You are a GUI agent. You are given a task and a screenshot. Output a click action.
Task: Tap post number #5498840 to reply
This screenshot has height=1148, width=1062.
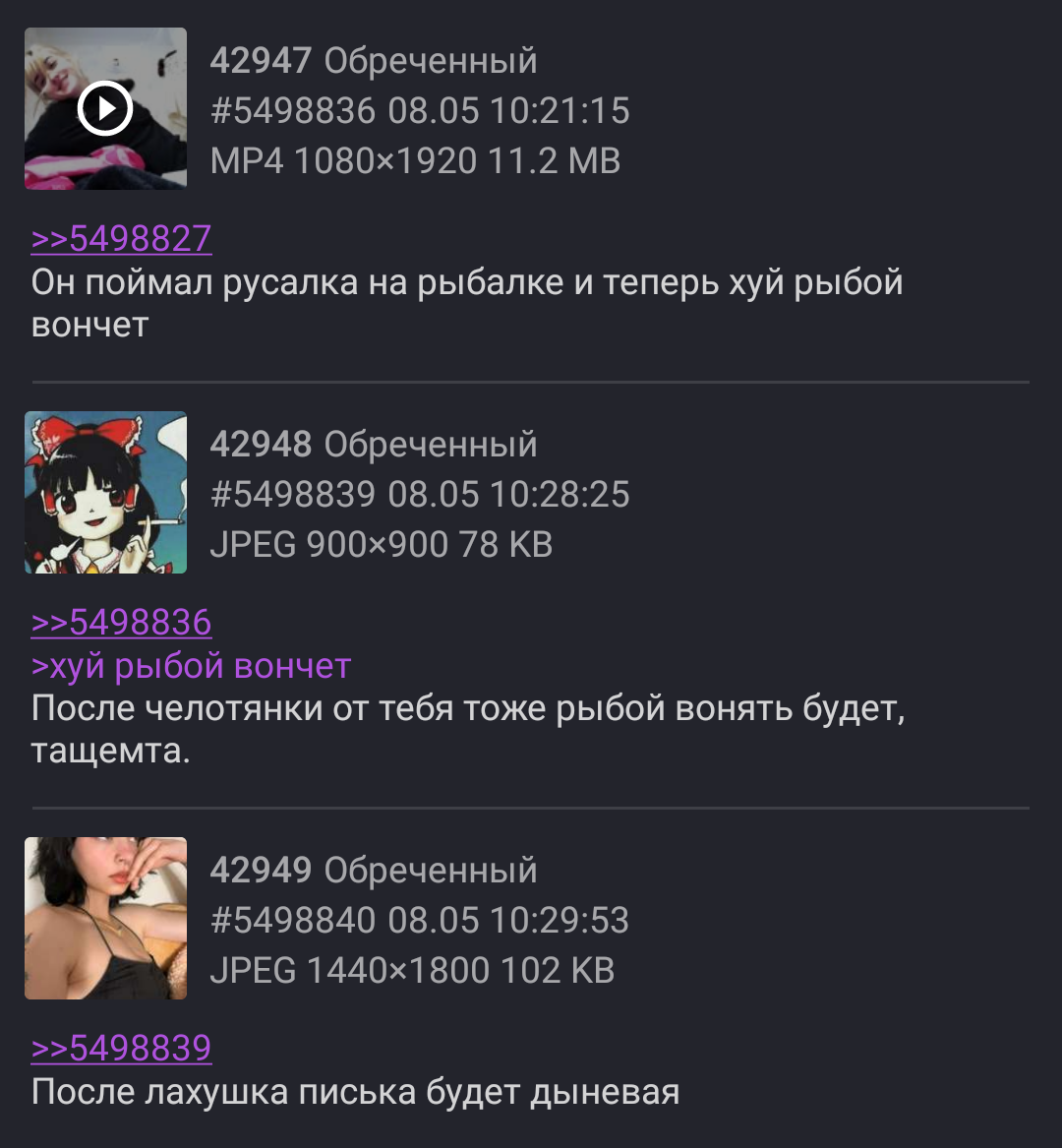tap(293, 920)
